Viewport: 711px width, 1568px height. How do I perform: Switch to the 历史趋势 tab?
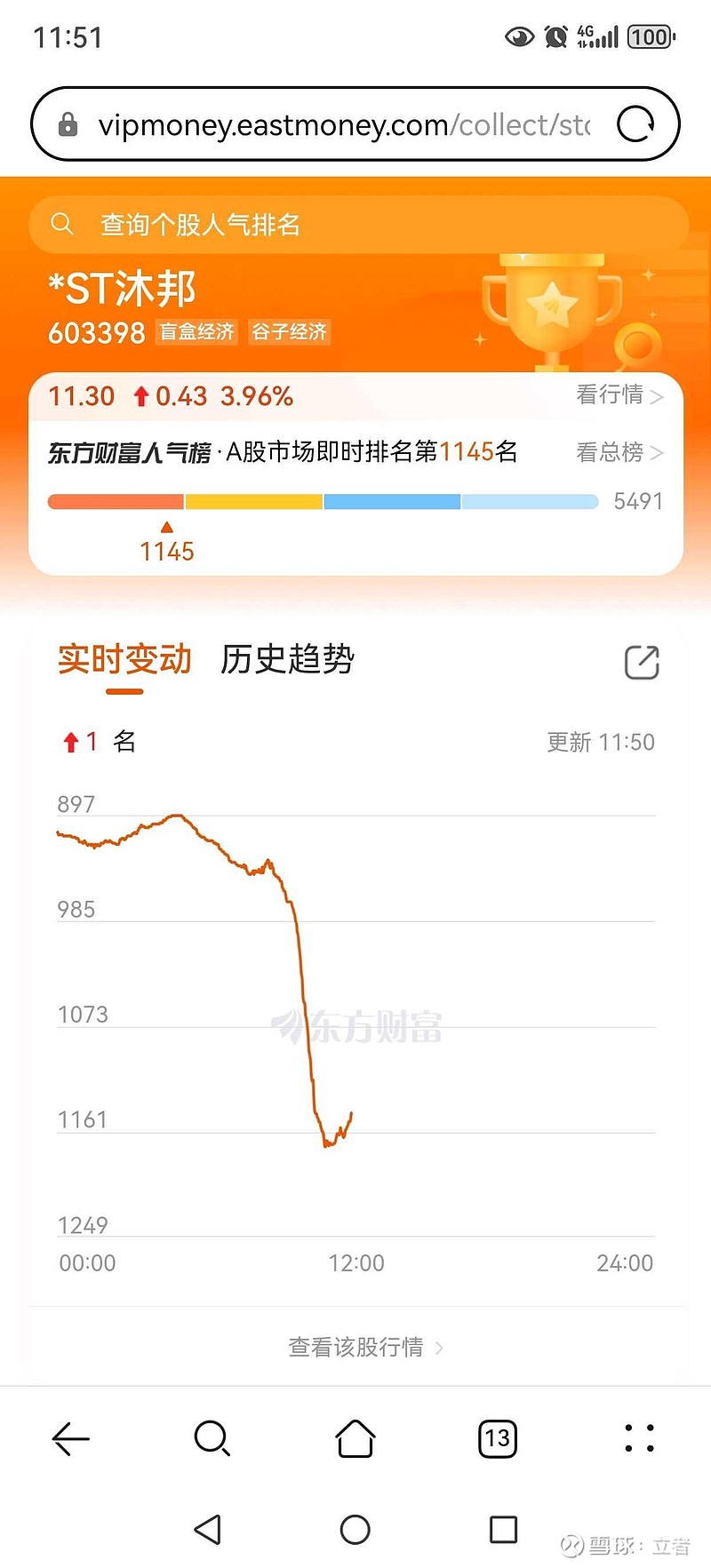point(288,660)
